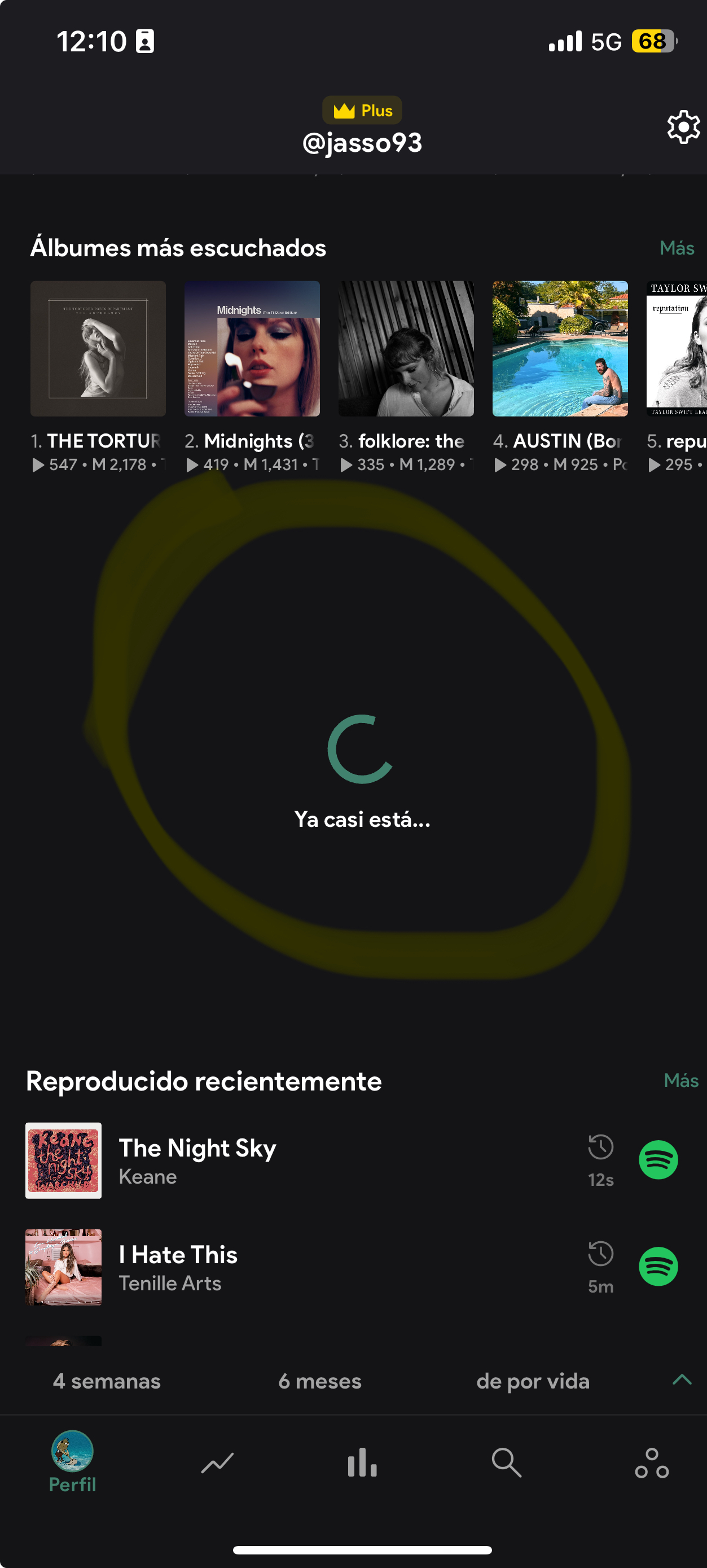Open The Night Sky by Keane
This screenshot has height=1568, width=707.
point(197,1160)
